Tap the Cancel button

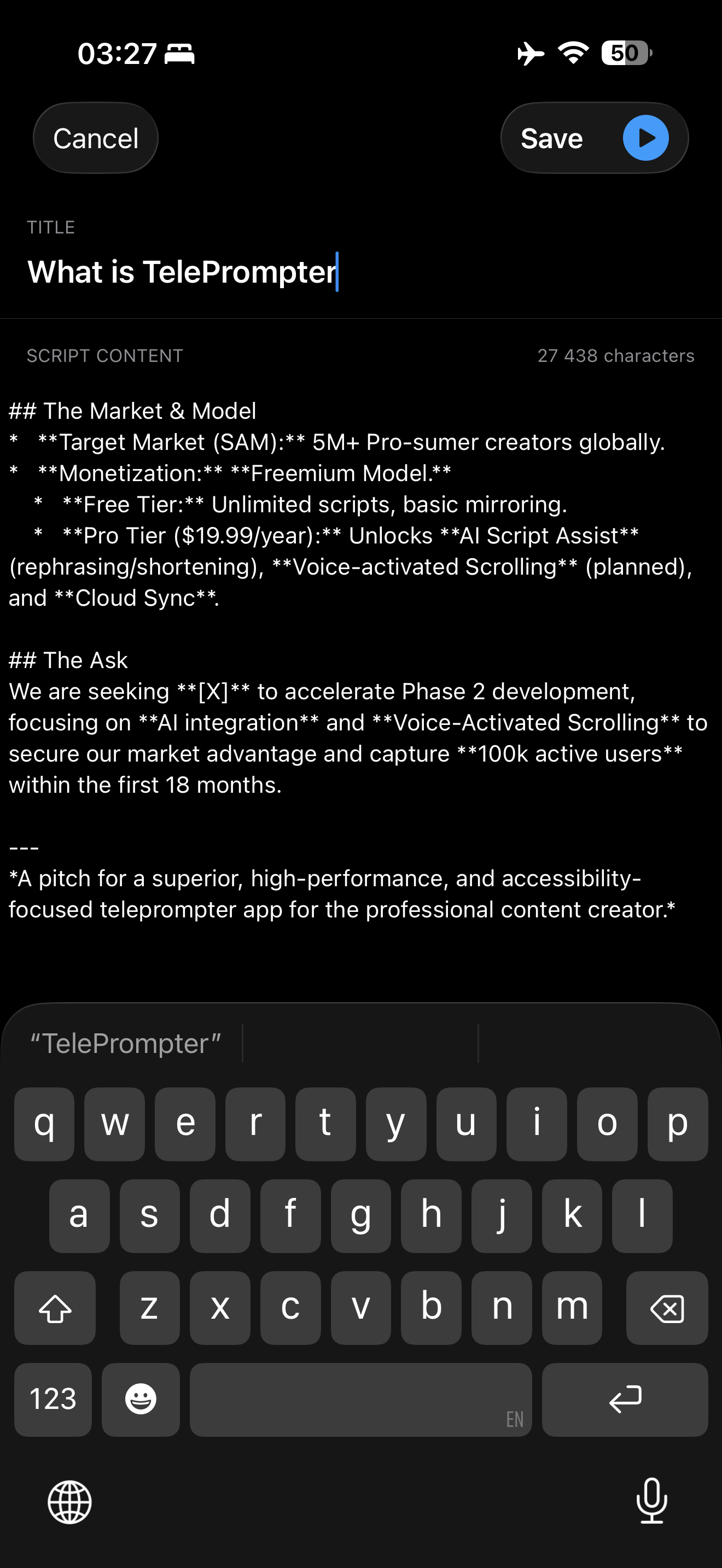pyautogui.click(x=95, y=138)
